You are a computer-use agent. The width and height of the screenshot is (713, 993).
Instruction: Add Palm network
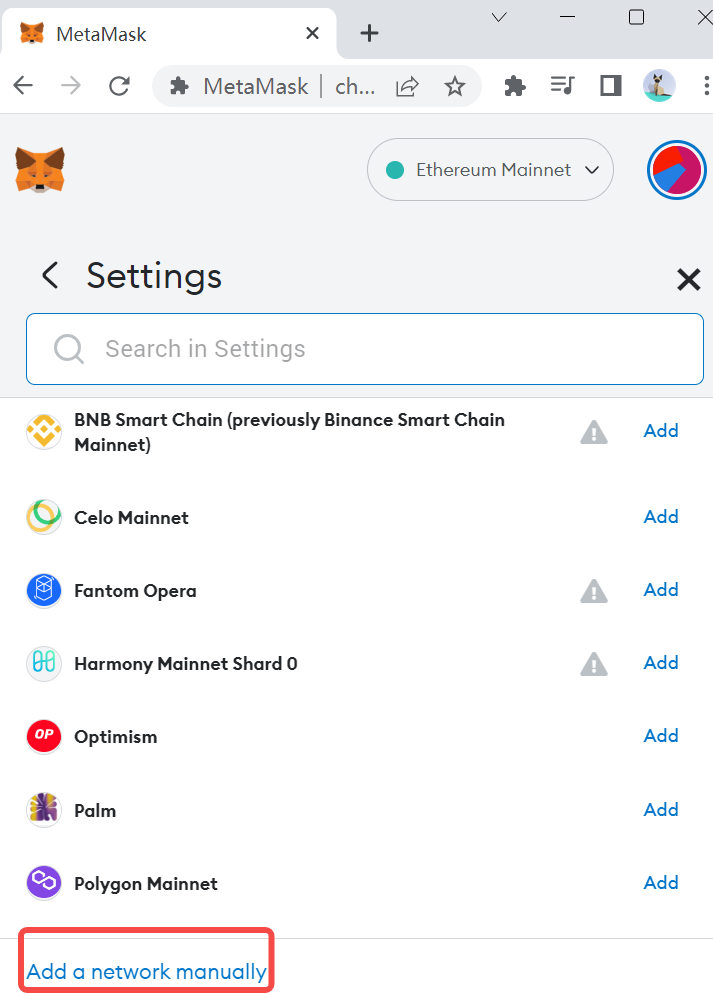[x=661, y=810]
